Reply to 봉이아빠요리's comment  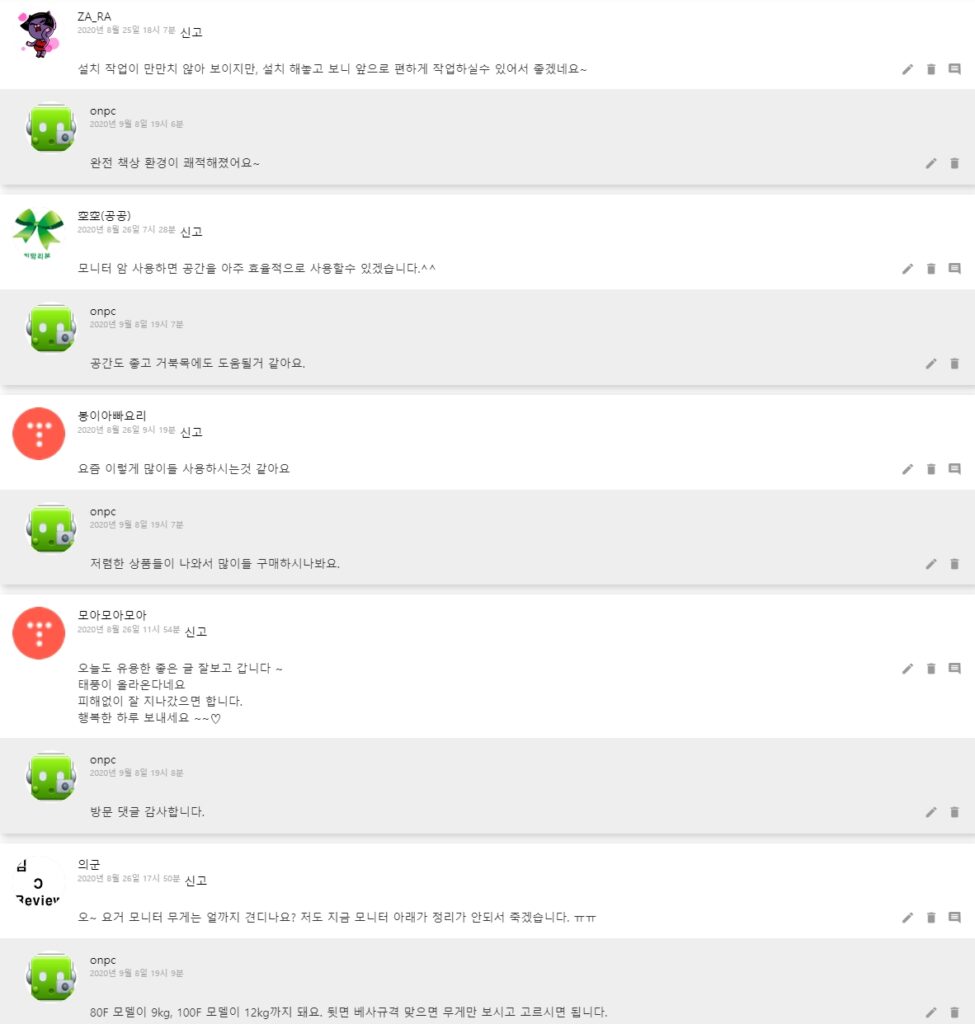click(954, 469)
